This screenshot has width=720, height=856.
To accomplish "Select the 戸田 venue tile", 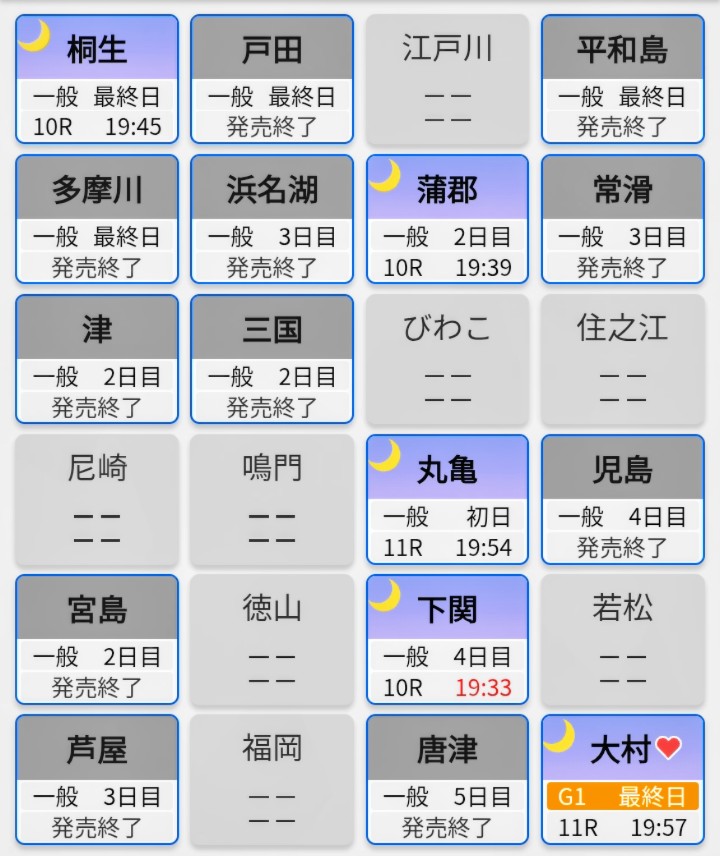I will [272, 79].
